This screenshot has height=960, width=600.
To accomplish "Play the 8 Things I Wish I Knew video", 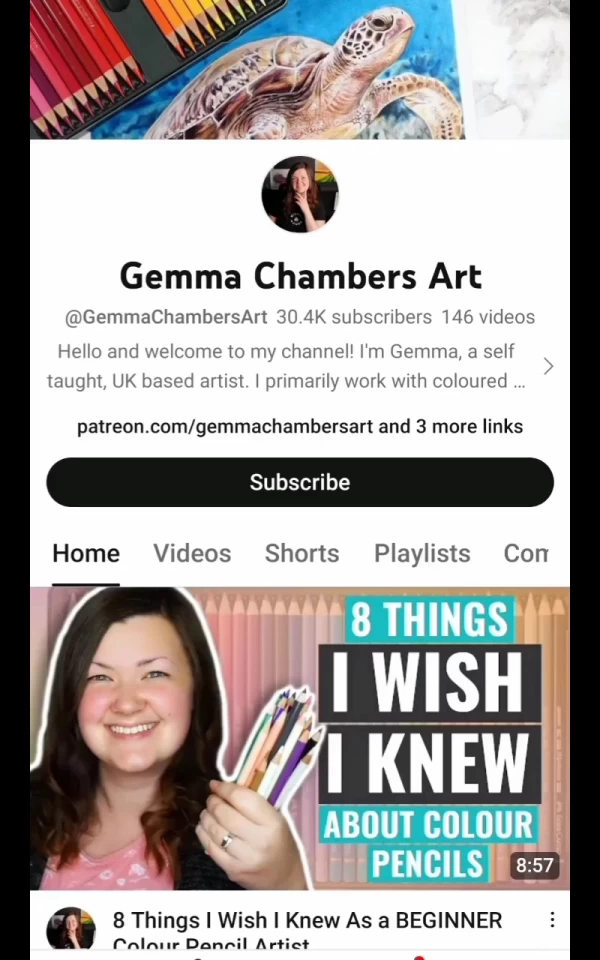I will click(300, 738).
